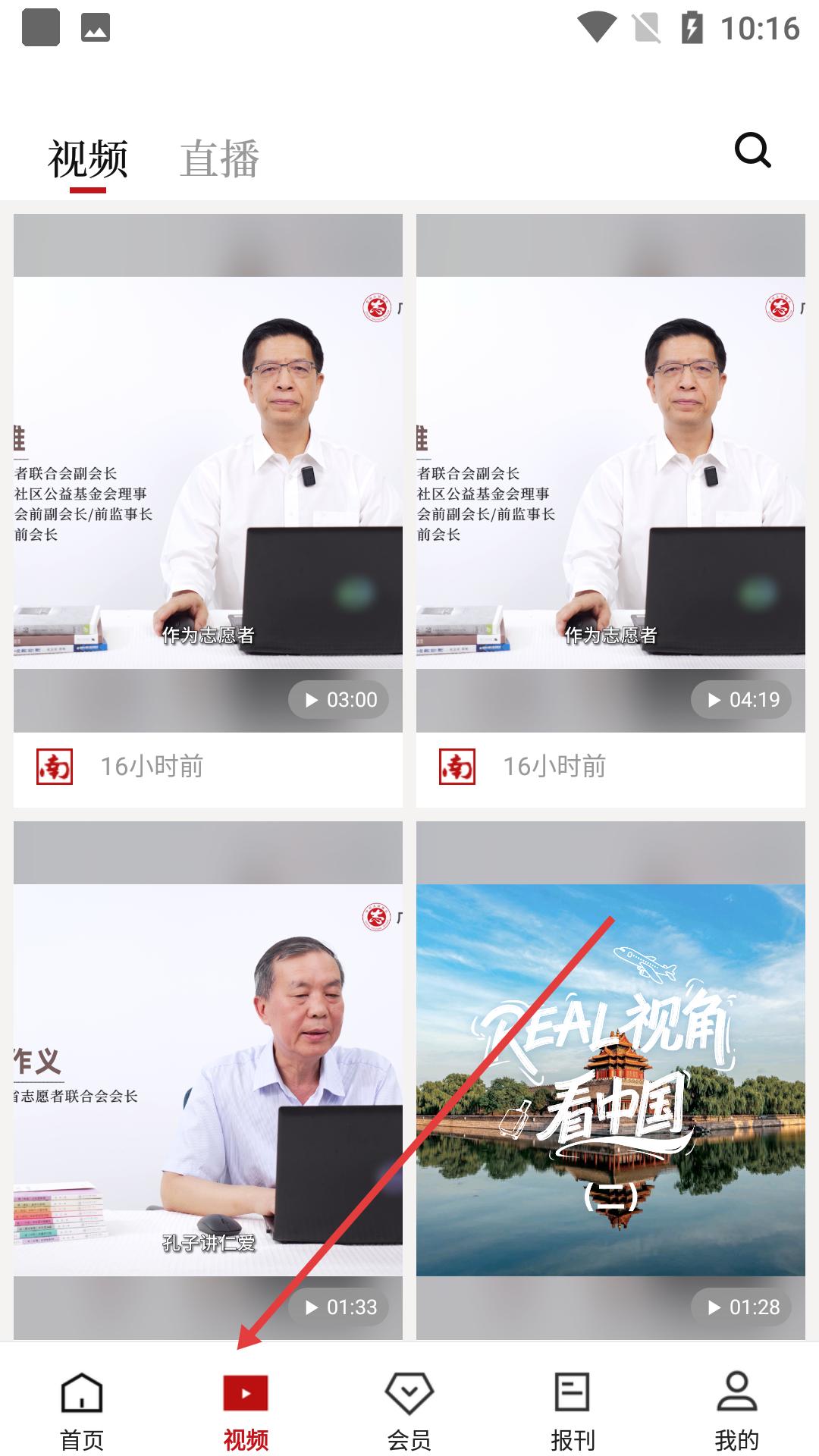The image size is (819, 1456).
Task: Stay on the 视频 tab
Action: click(87, 159)
